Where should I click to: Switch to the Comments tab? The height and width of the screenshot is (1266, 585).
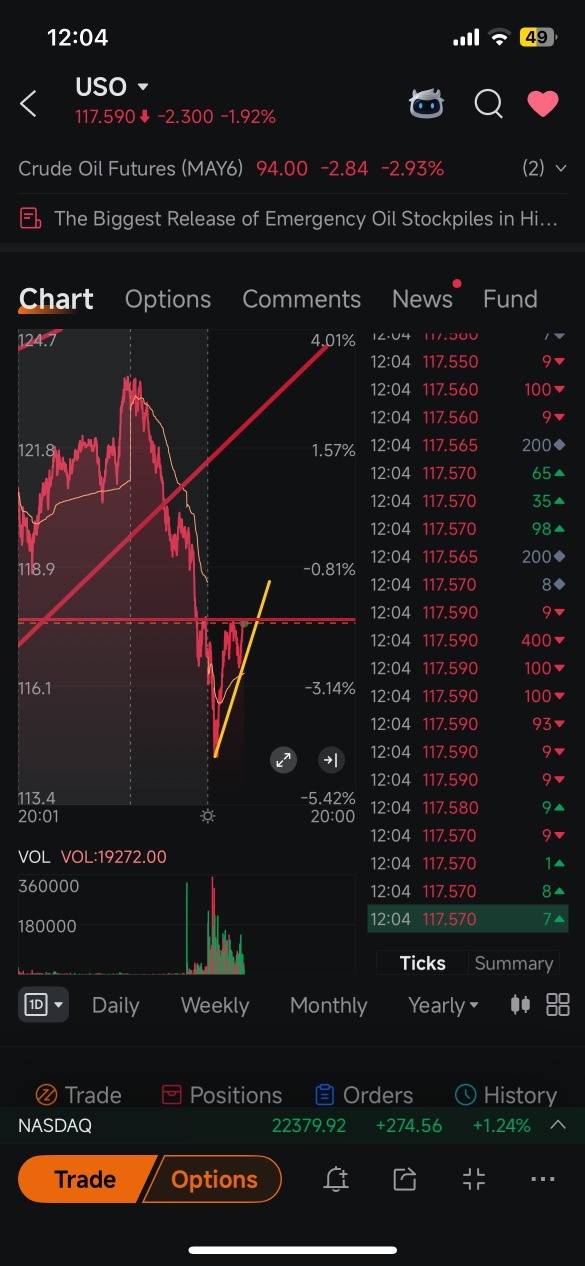coord(301,299)
